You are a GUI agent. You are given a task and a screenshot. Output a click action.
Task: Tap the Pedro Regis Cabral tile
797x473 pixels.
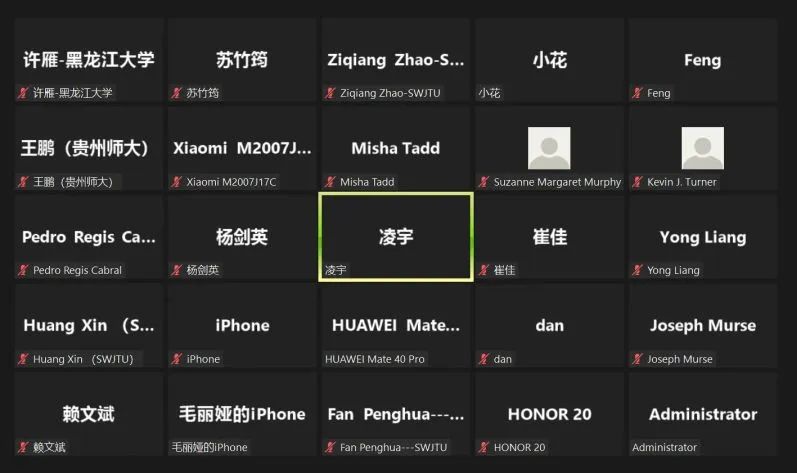pos(88,238)
